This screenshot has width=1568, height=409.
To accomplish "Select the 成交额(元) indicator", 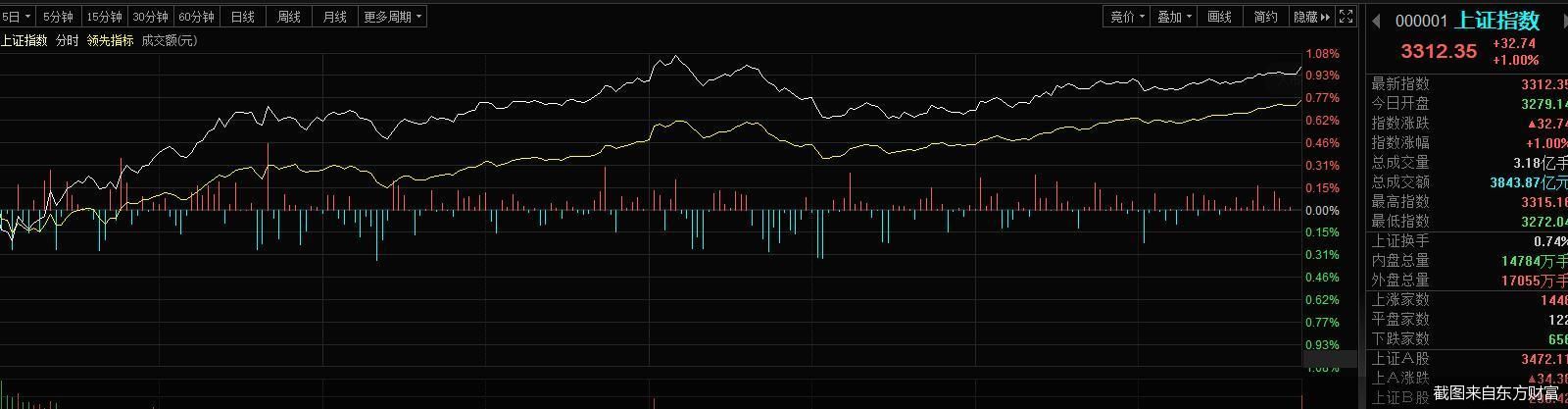I will 170,41.
